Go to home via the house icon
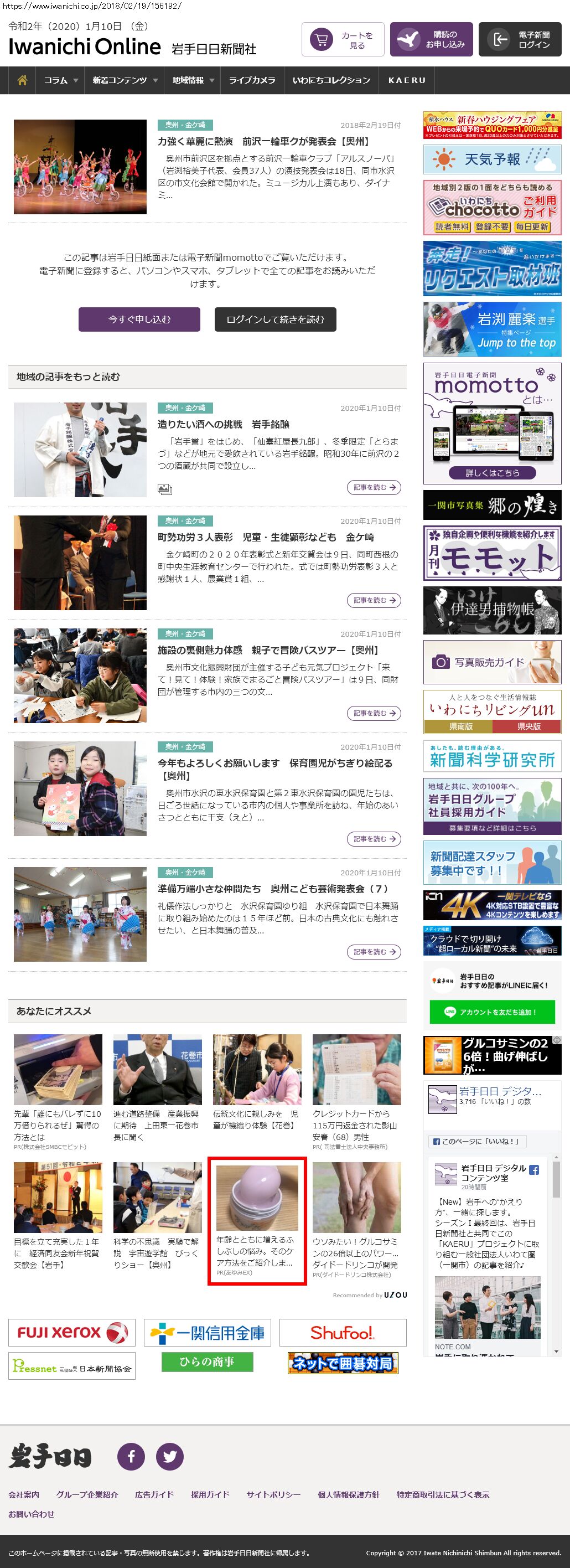 pyautogui.click(x=23, y=80)
